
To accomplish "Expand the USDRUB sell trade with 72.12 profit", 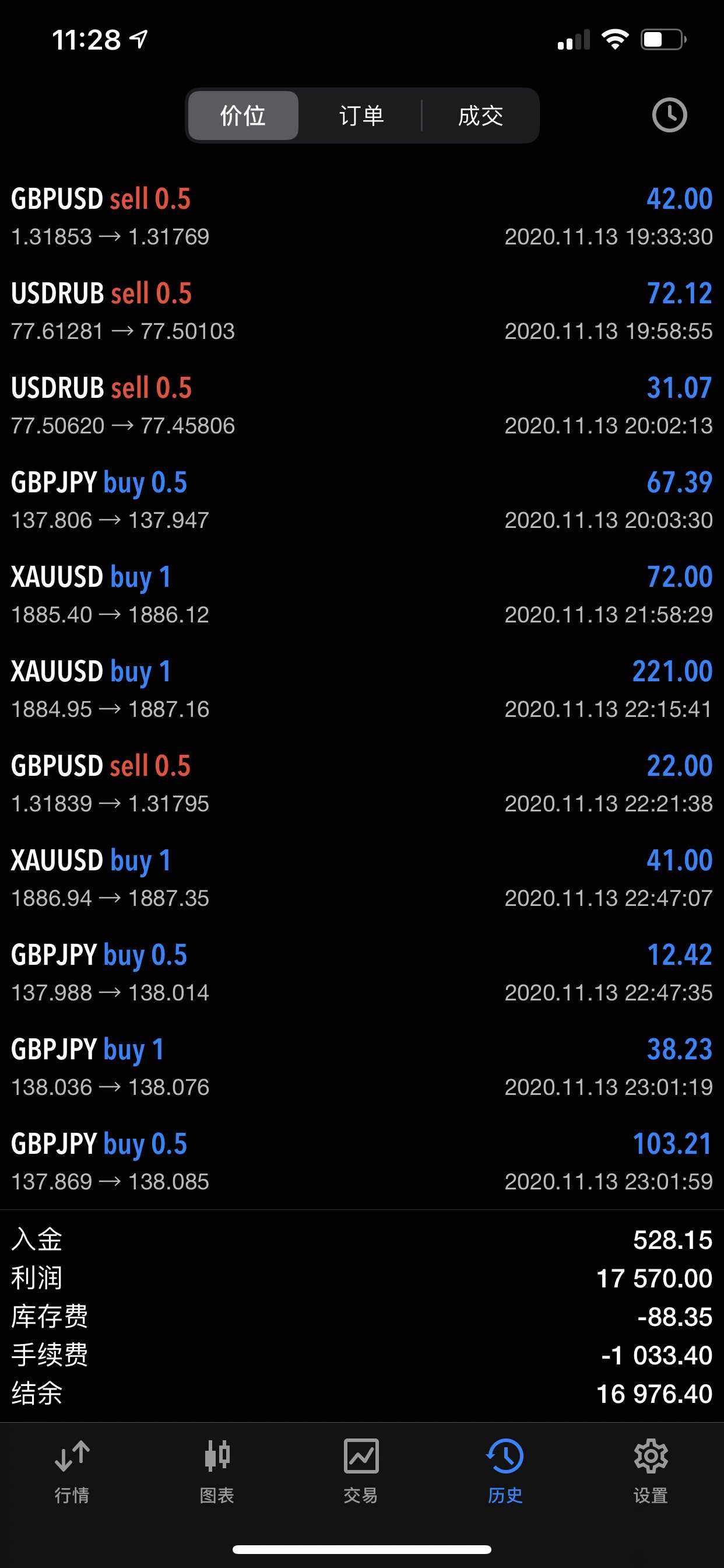I will tap(362, 311).
